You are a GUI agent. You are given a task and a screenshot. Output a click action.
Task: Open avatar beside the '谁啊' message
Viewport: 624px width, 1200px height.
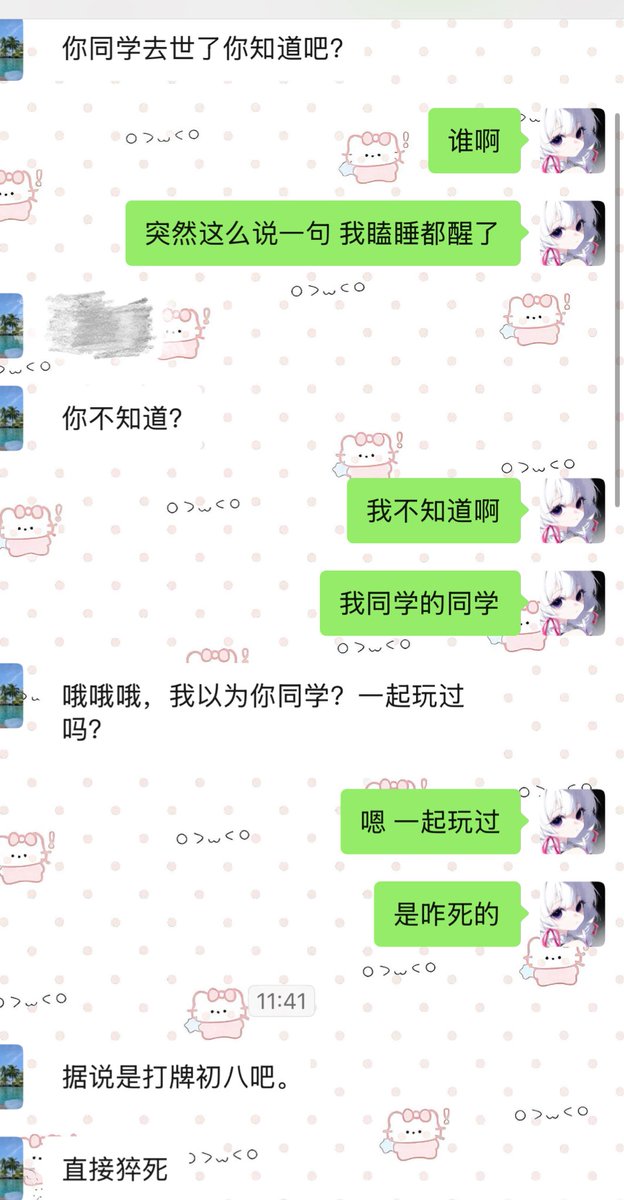click(x=572, y=141)
